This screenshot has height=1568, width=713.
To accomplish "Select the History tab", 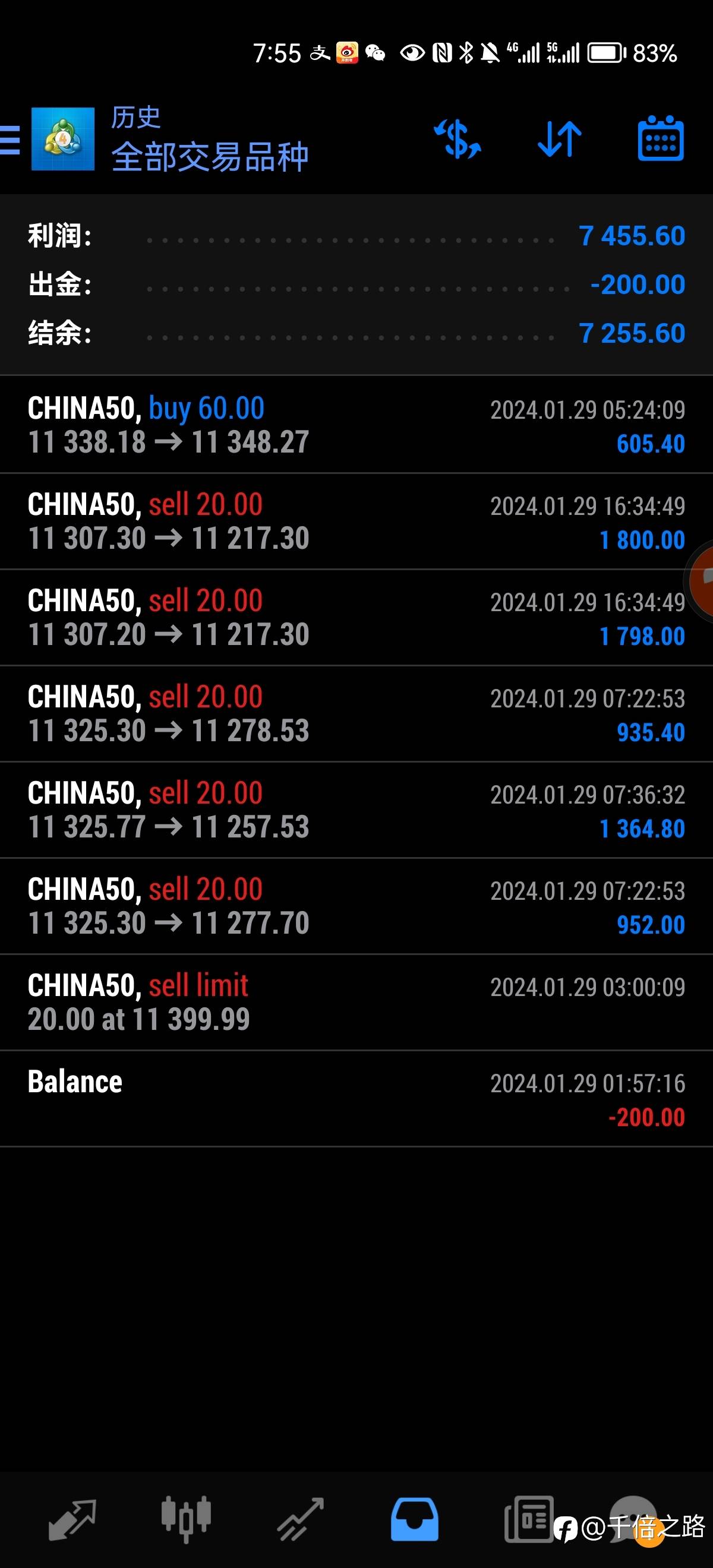I will pos(415,1520).
